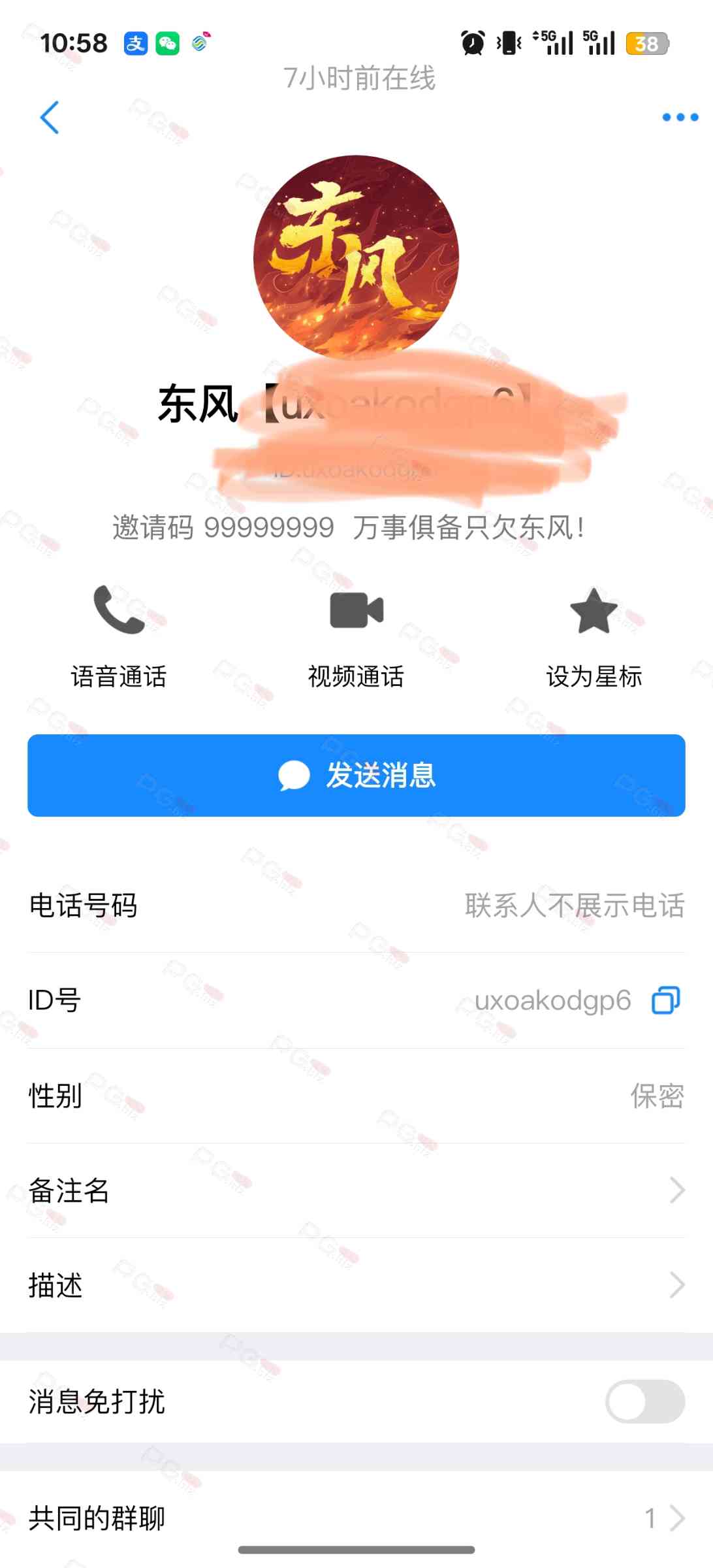The width and height of the screenshot is (713, 1568).
Task: View 东风's profile avatar
Action: pyautogui.click(x=356, y=257)
